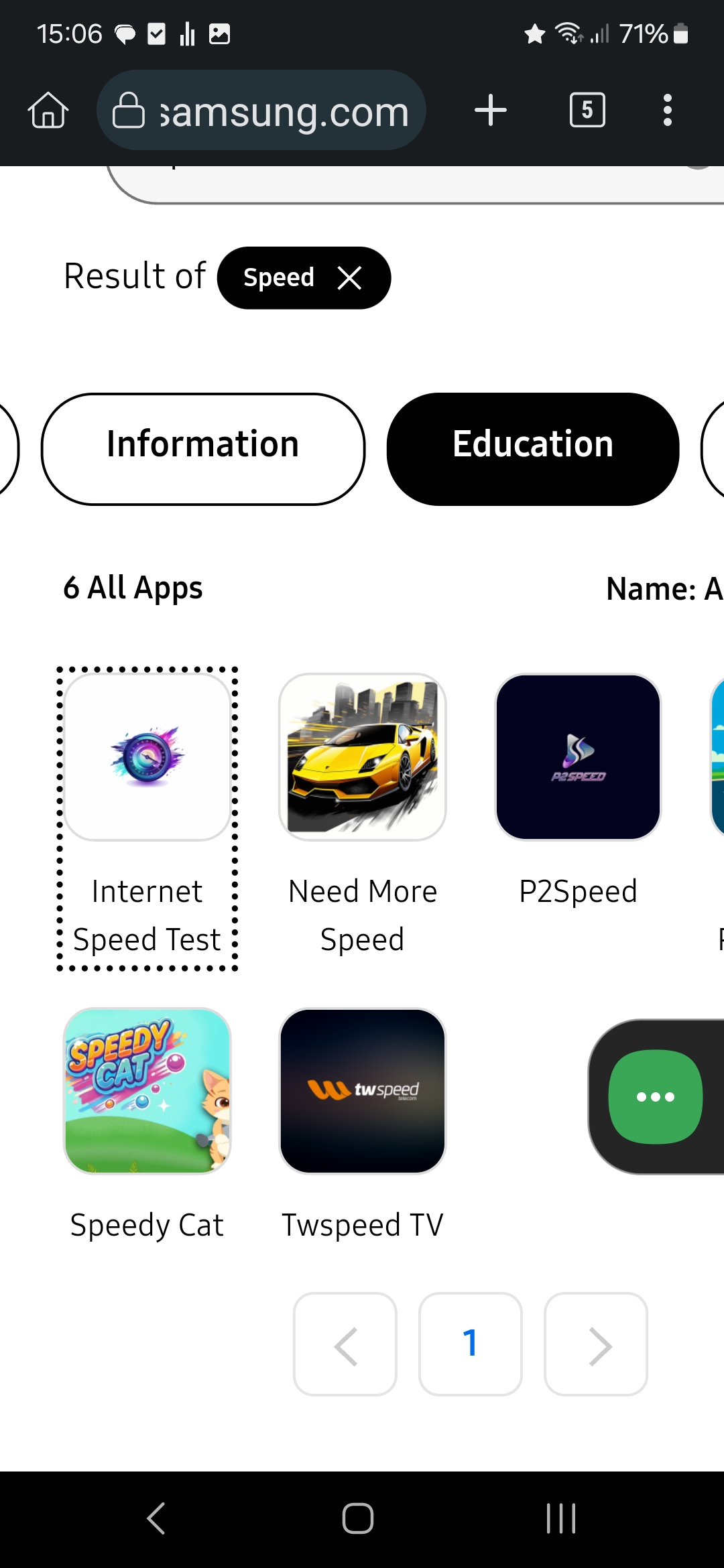724x1568 pixels.
Task: Open the Speedy Cat app
Action: 147,1091
